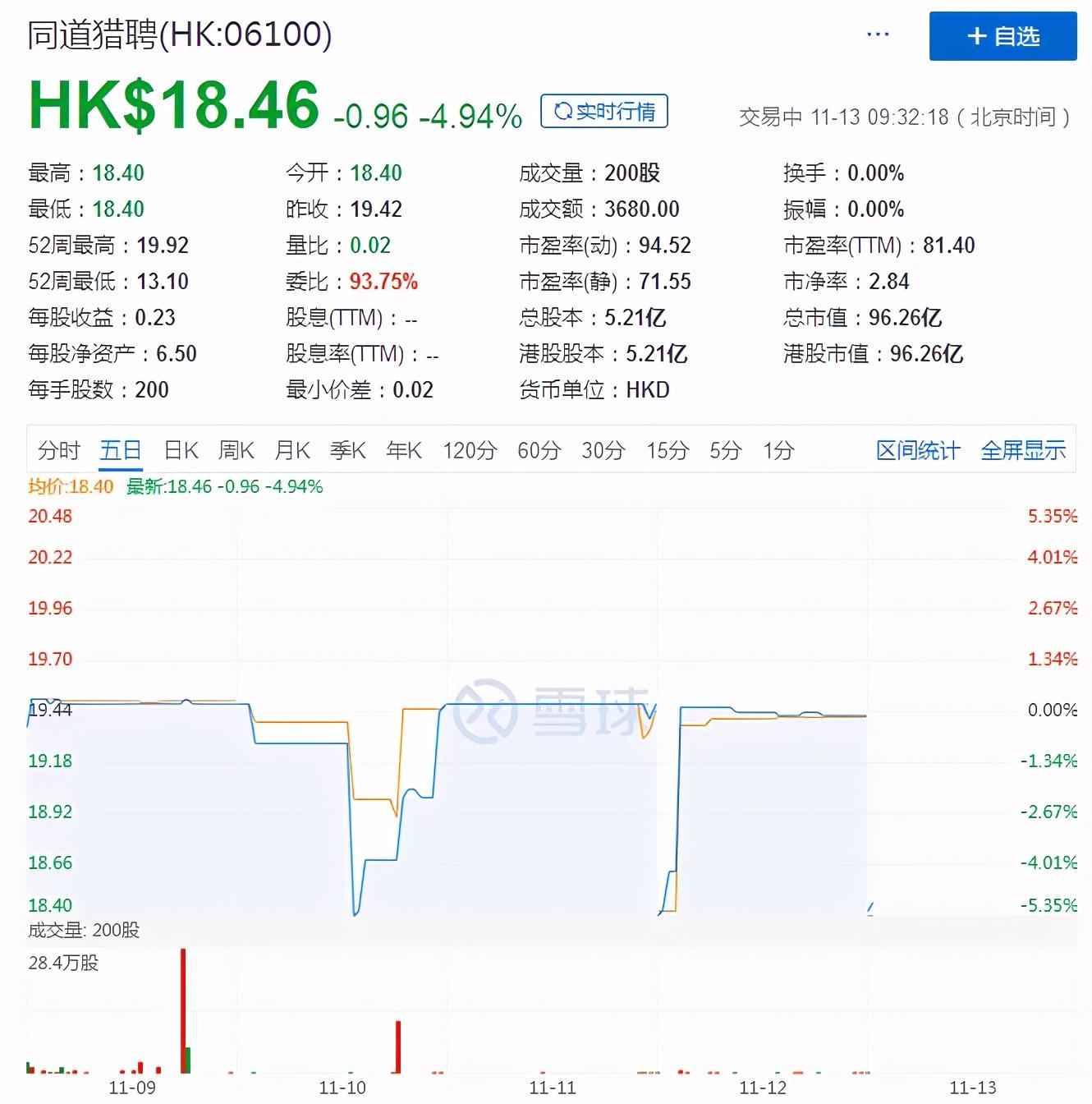View the 5分 interval chart
This screenshot has height=1104, width=1092.
click(726, 450)
